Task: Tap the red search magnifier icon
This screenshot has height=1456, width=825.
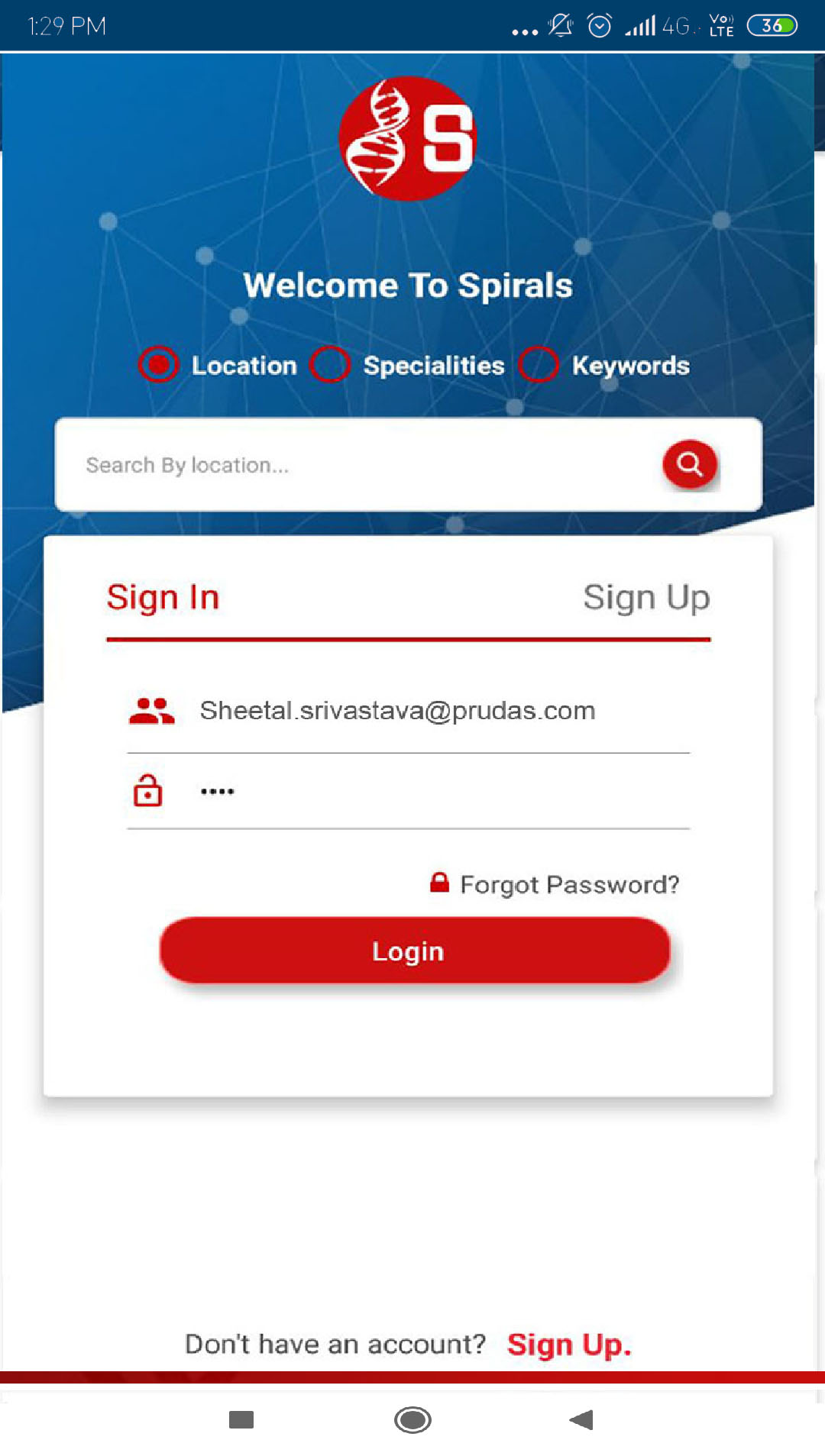Action: click(690, 464)
